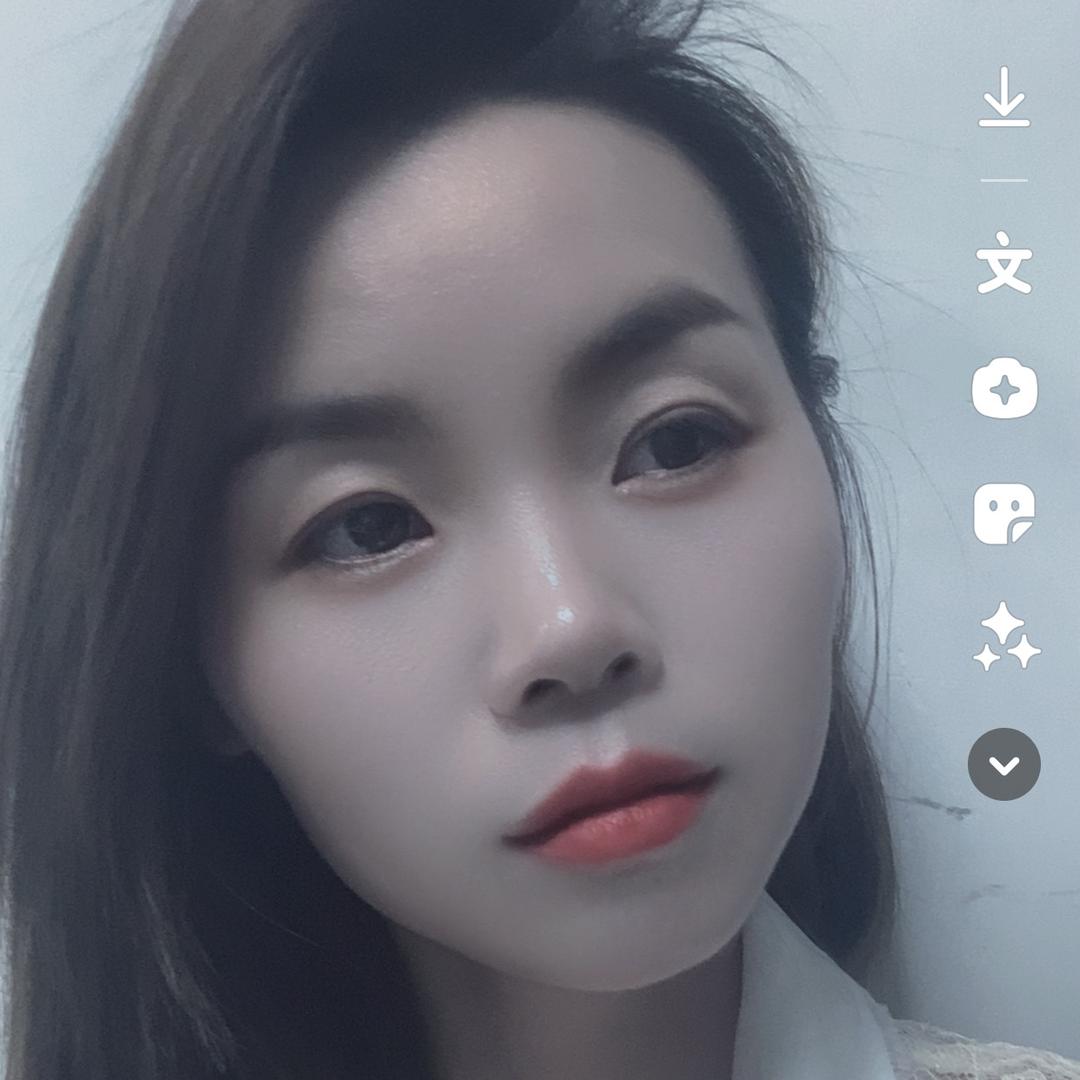The image size is (1080, 1080).
Task: Open the translate text tool
Action: click(x=1004, y=263)
